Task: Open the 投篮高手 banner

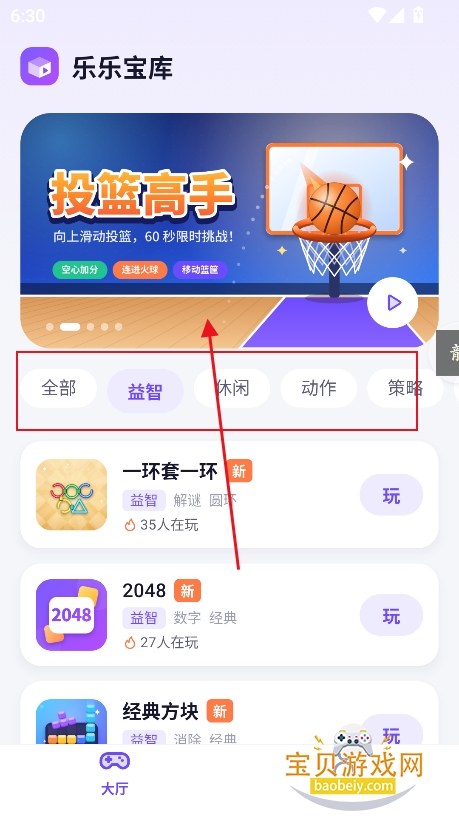Action: 230,231
